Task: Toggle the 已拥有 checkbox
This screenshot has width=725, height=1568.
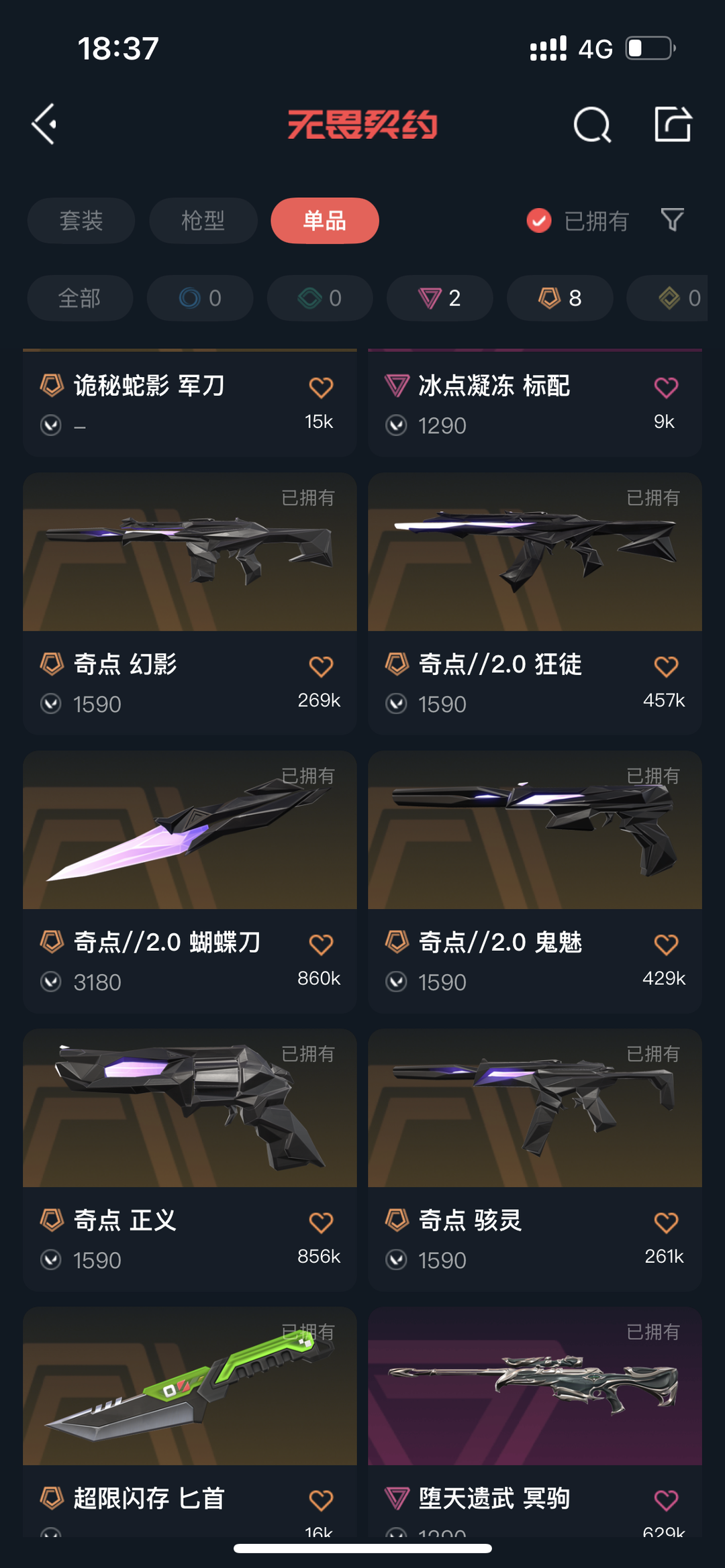Action: click(539, 221)
